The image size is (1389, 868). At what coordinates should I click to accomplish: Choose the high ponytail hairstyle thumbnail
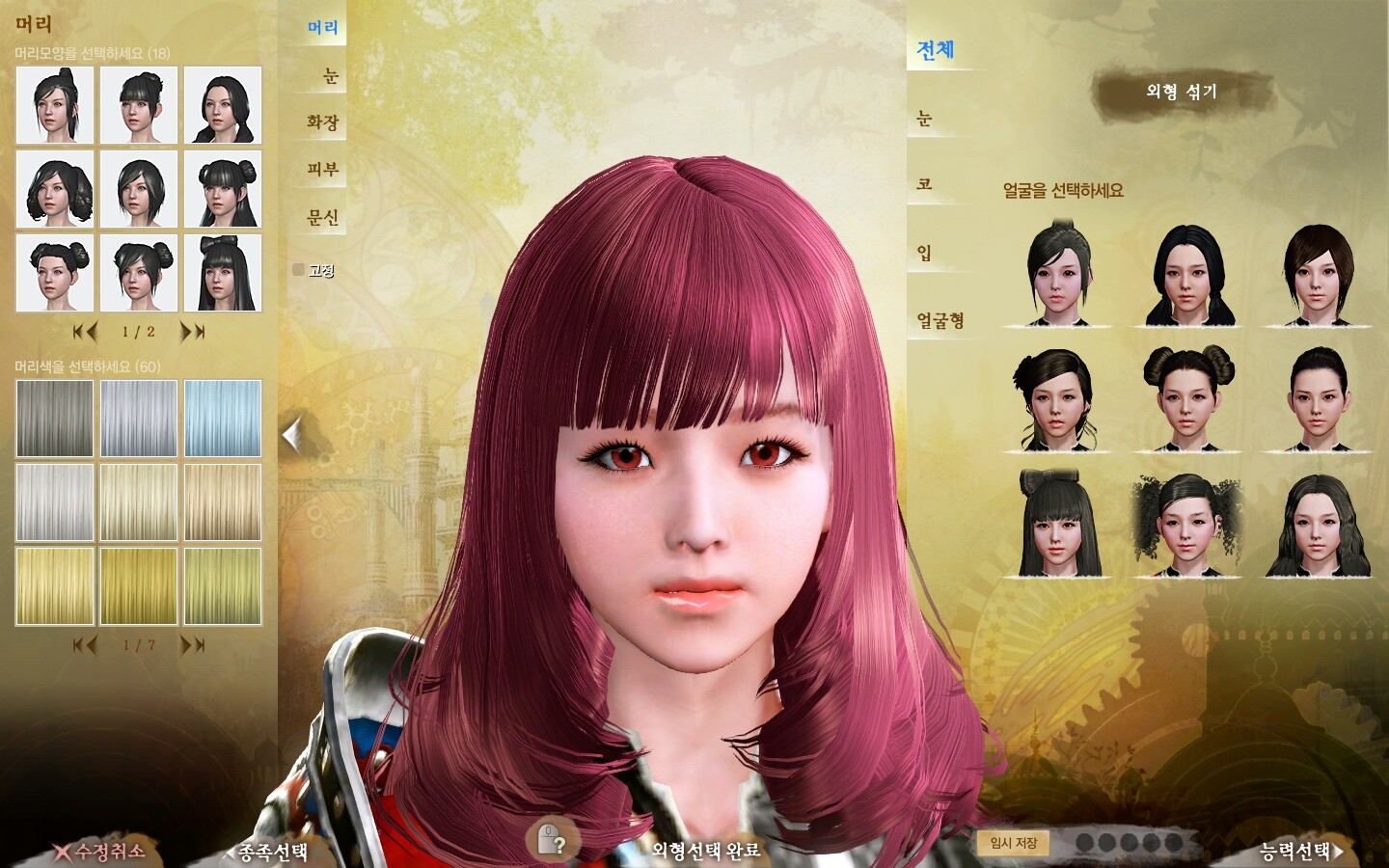tap(55, 105)
